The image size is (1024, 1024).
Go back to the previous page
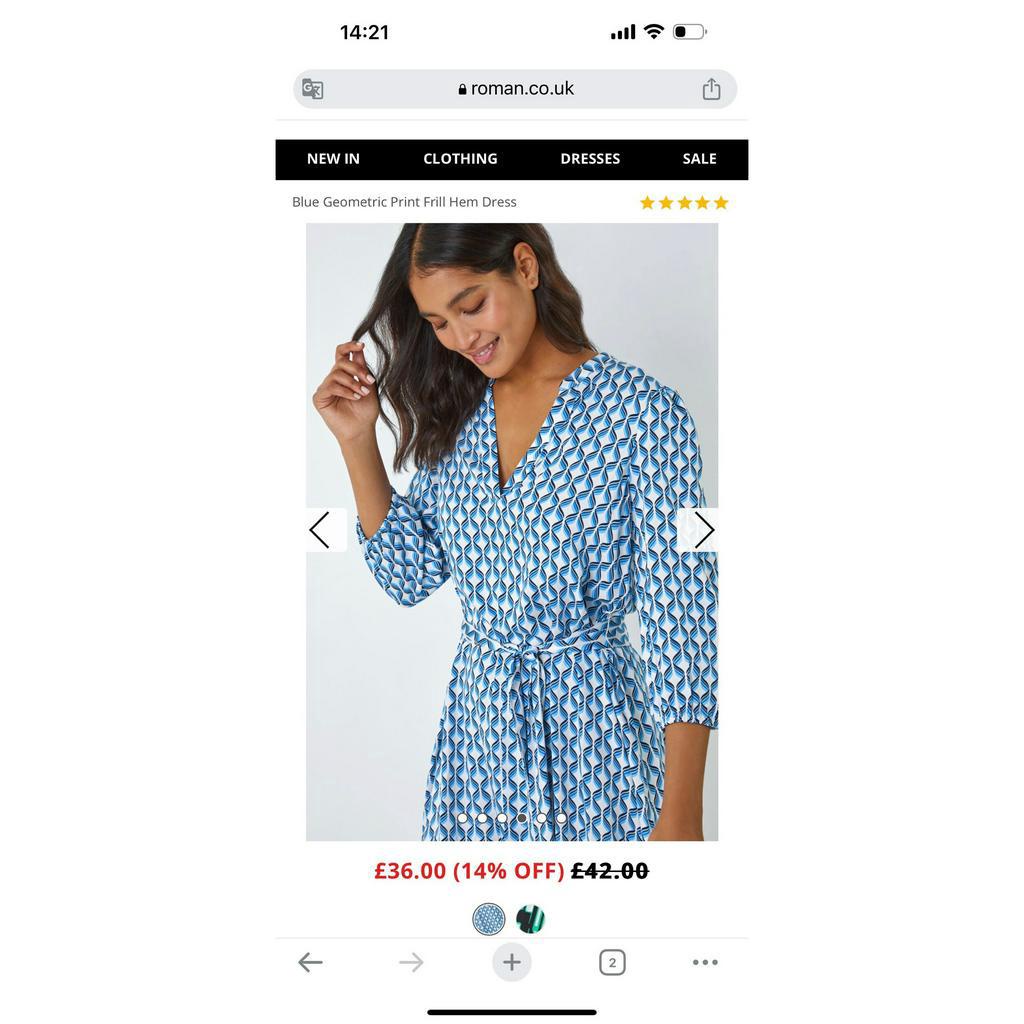(310, 962)
